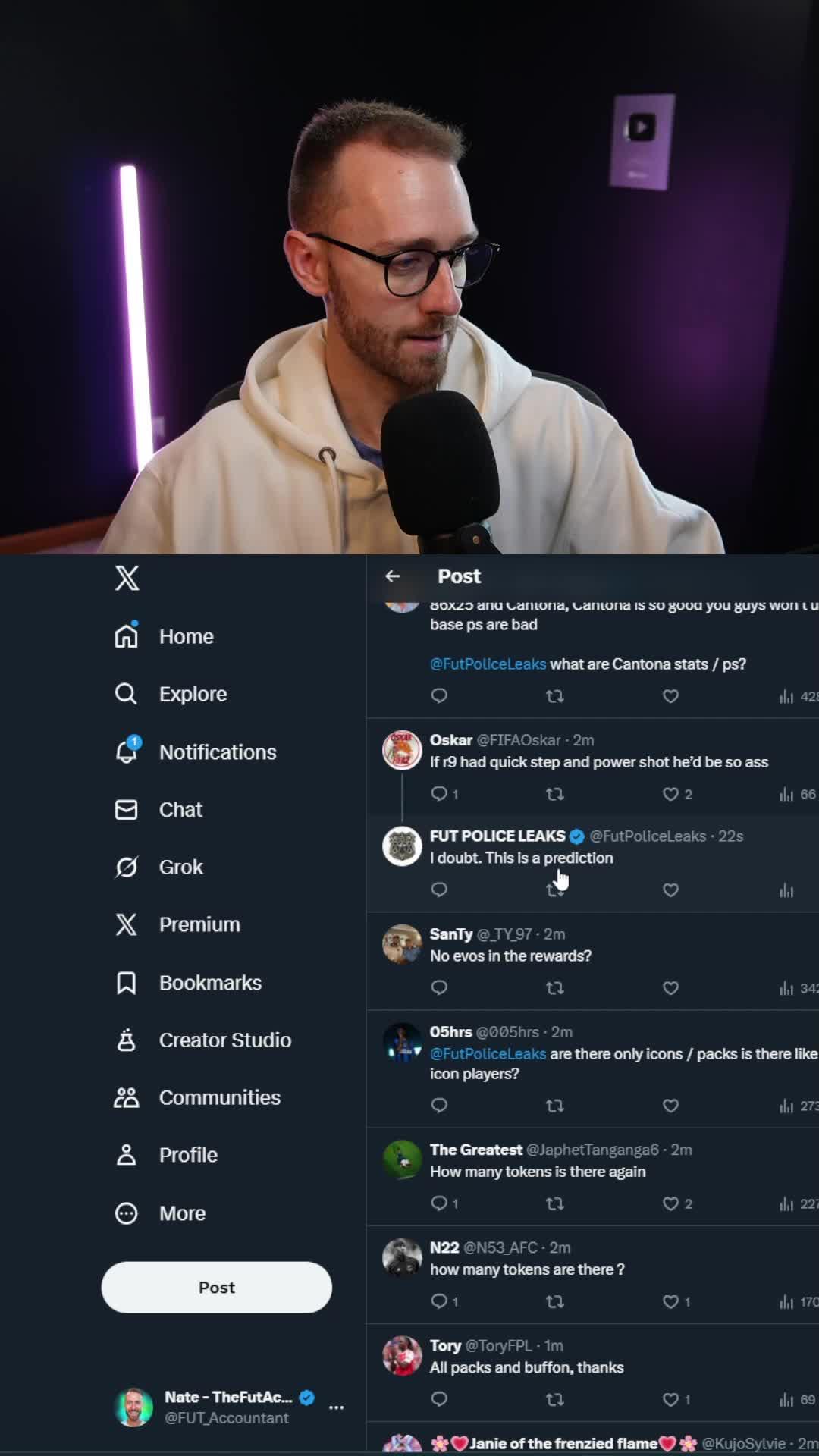View Premium subscription options
This screenshot has width=819, height=1456.
coord(198,924)
